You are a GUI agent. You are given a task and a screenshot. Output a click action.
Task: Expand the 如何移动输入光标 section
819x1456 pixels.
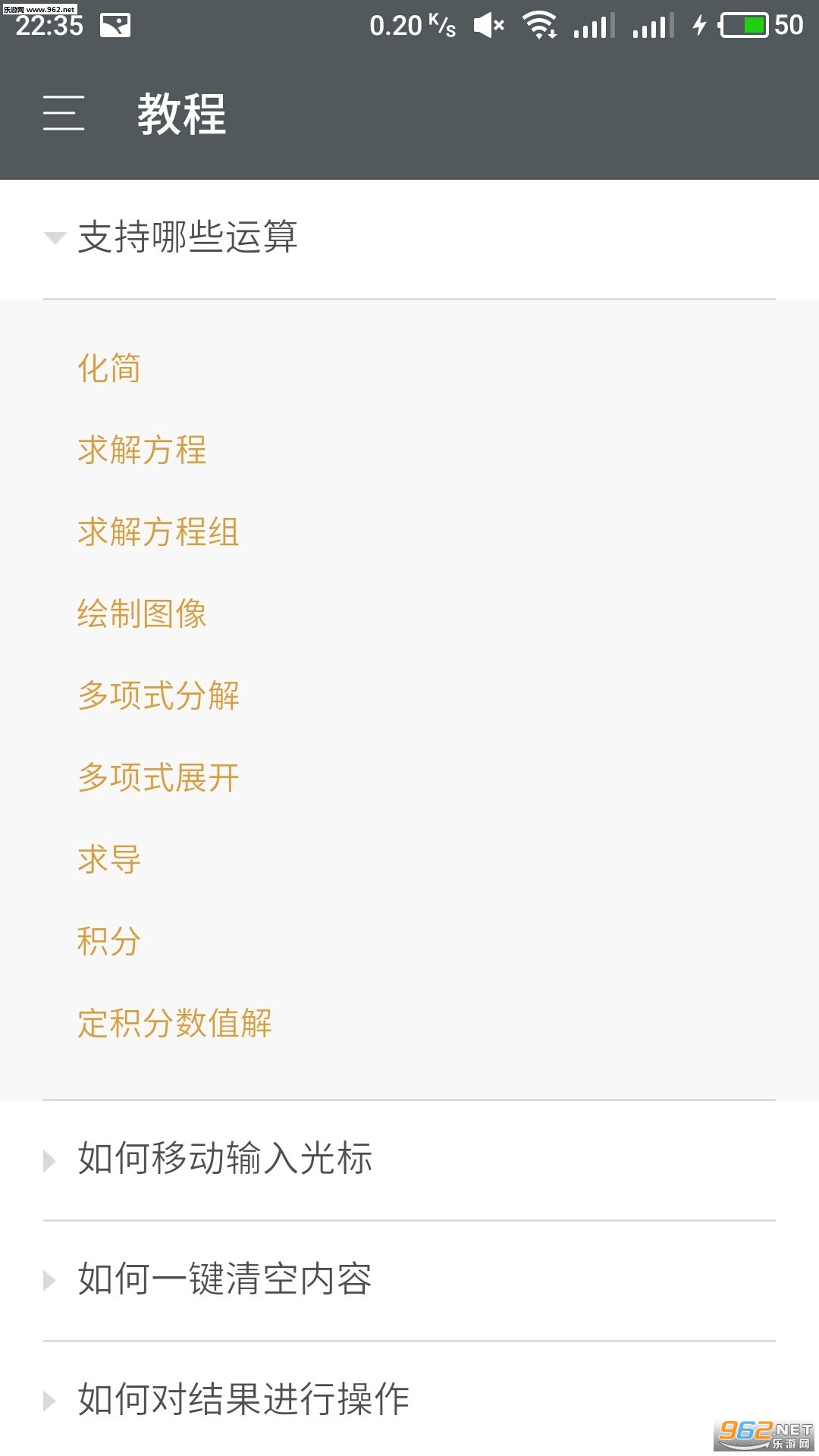(x=224, y=1159)
